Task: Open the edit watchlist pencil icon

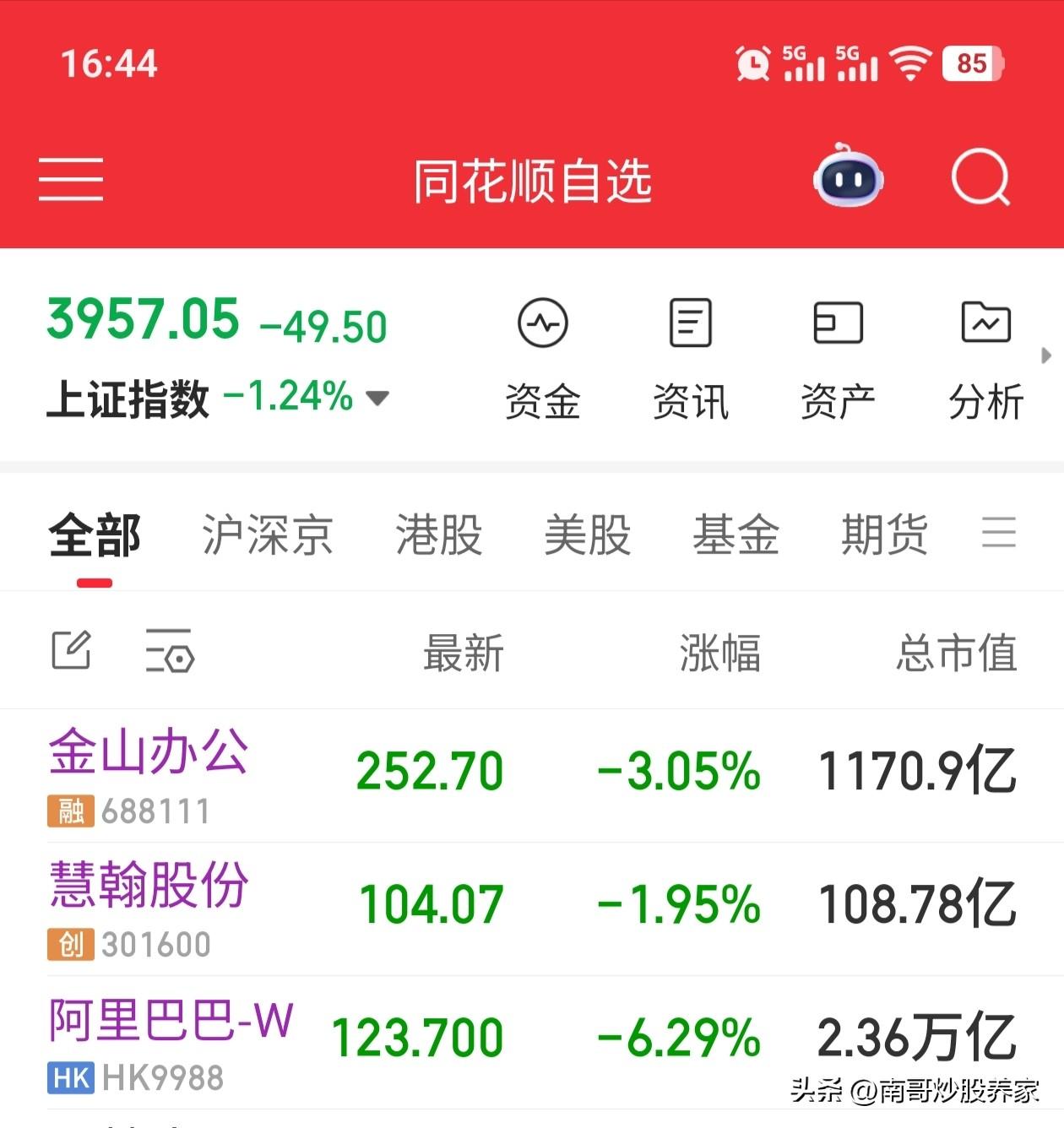Action: click(x=72, y=650)
